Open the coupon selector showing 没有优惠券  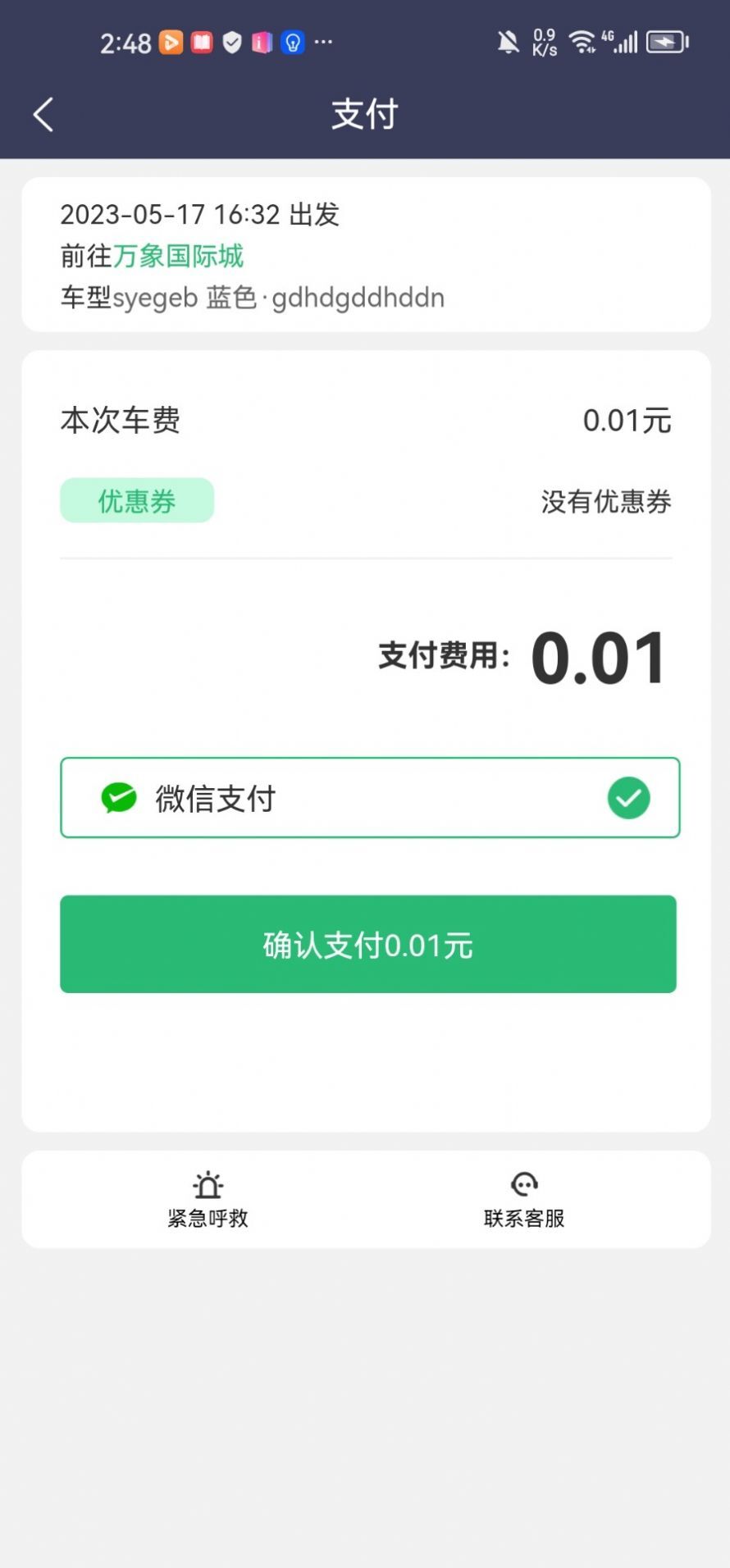point(605,503)
